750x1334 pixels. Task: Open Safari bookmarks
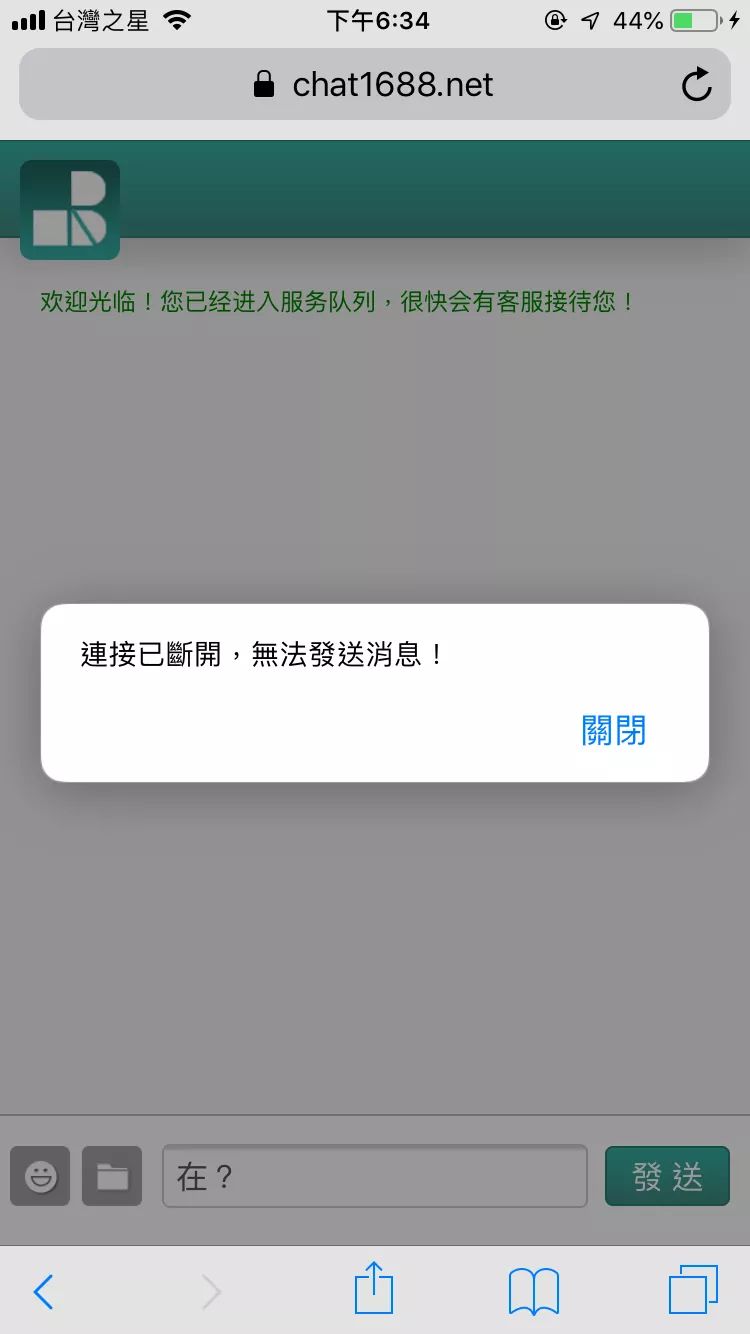533,1291
